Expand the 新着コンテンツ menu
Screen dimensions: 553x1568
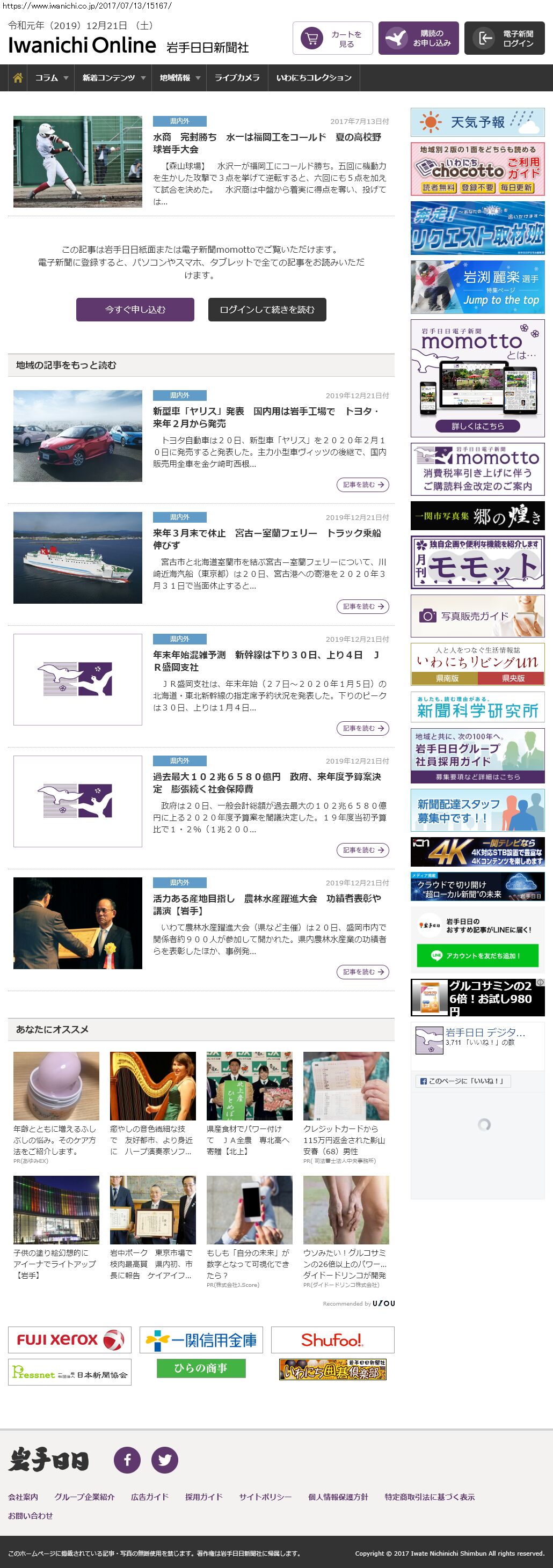pyautogui.click(x=113, y=78)
